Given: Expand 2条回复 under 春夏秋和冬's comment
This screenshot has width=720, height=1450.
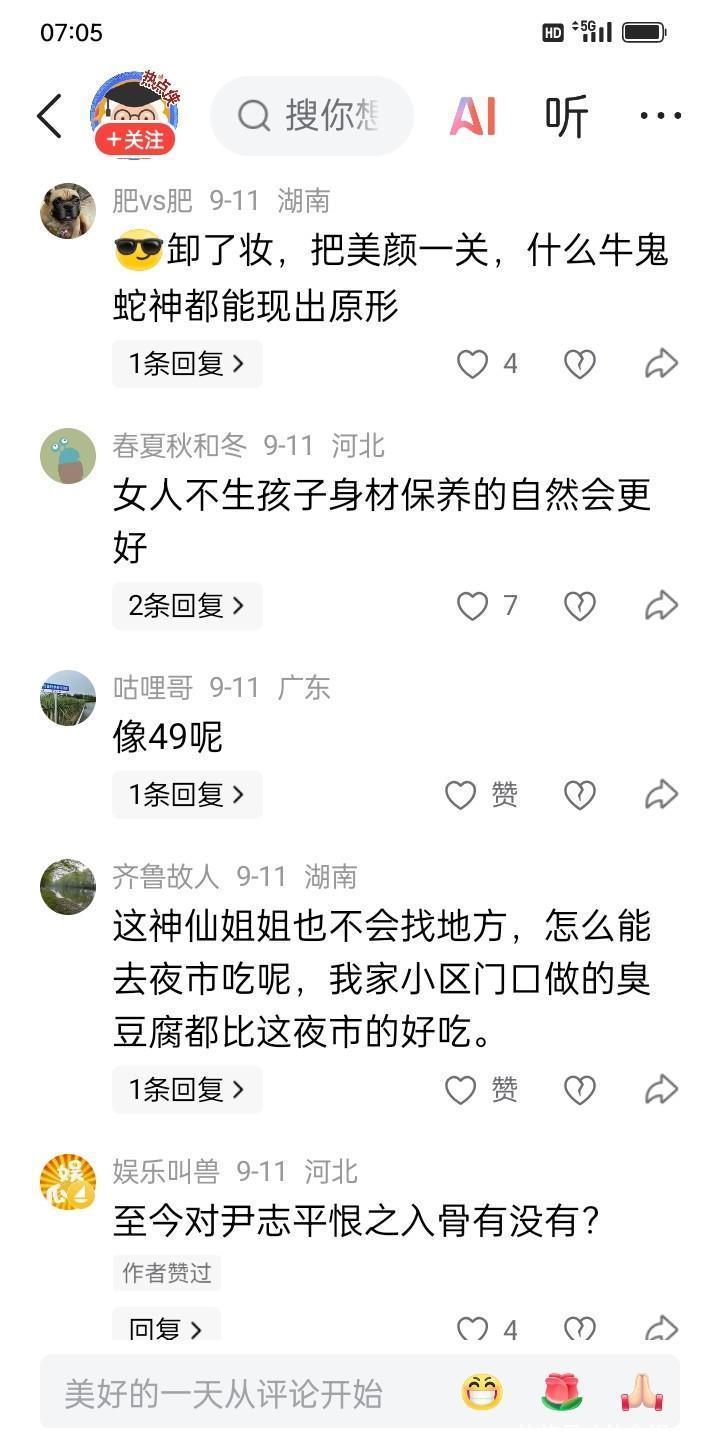Looking at the screenshot, I should [x=187, y=606].
